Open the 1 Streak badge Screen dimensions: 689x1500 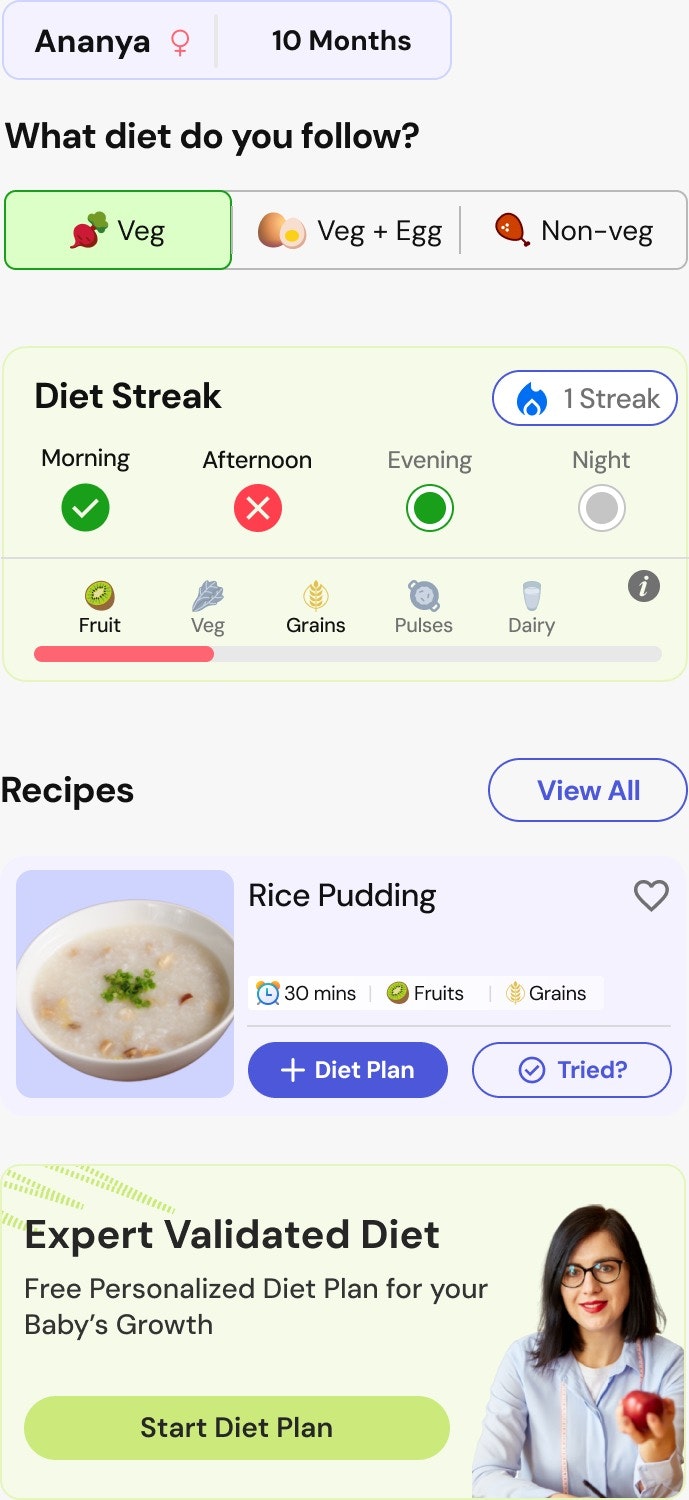(x=584, y=399)
